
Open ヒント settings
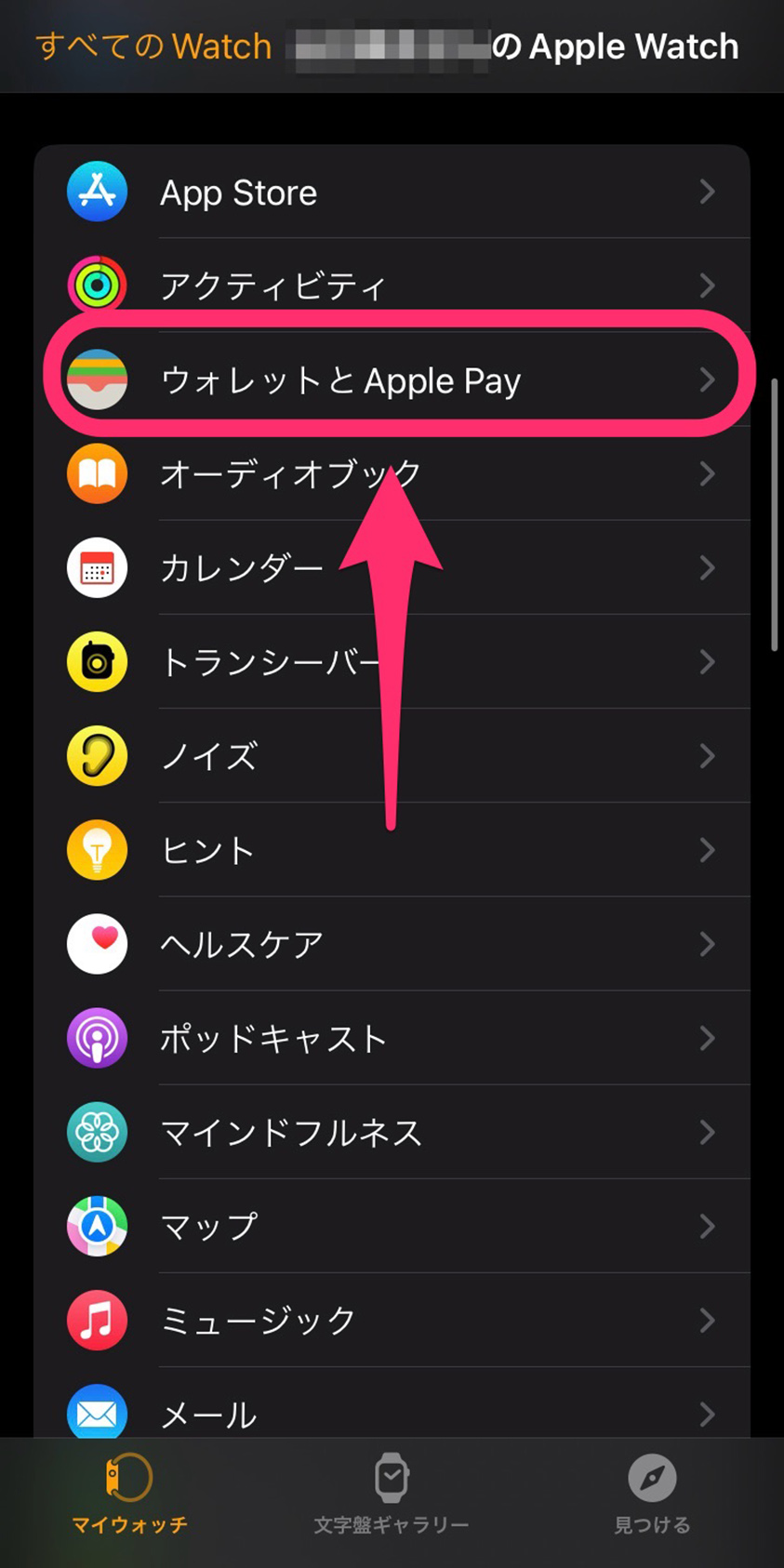[391, 850]
